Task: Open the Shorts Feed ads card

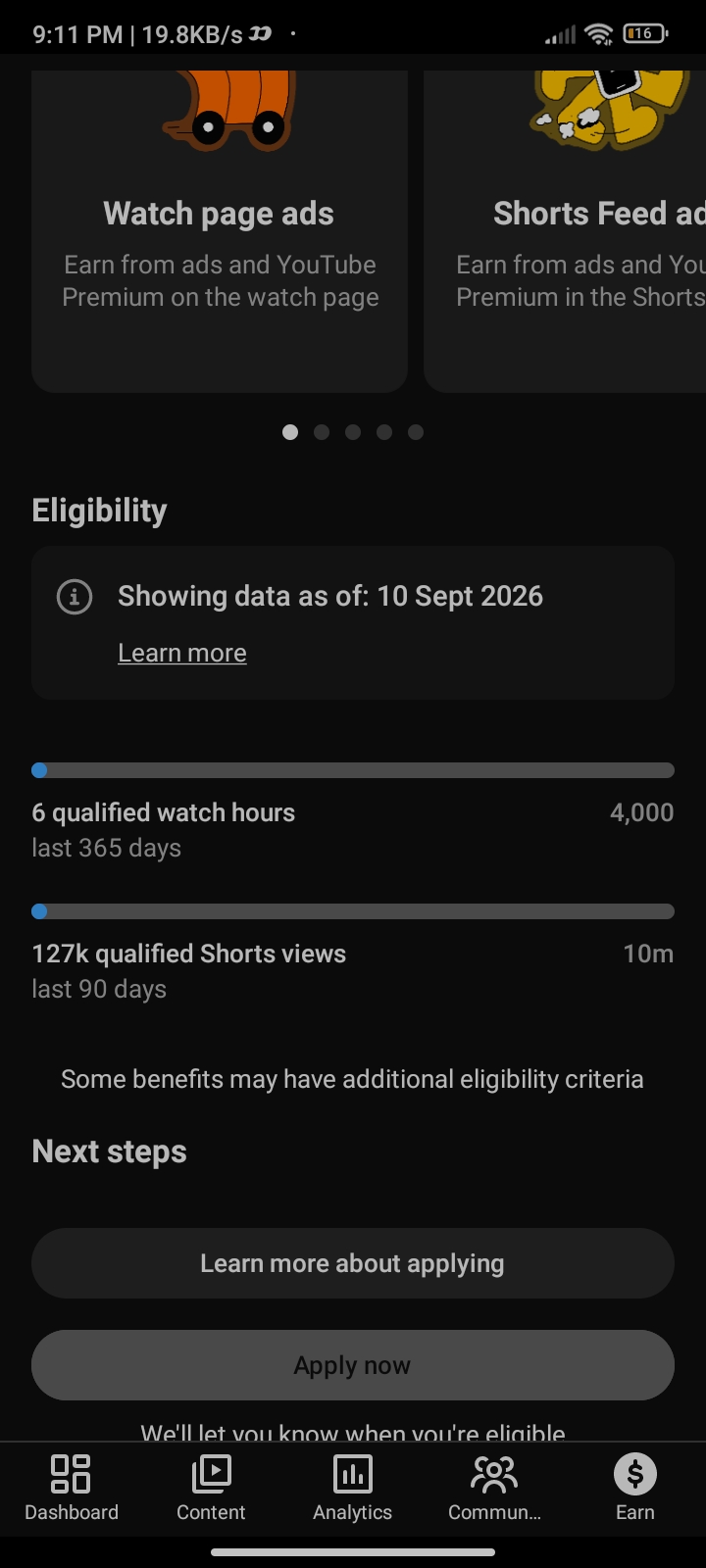Action: tap(565, 231)
